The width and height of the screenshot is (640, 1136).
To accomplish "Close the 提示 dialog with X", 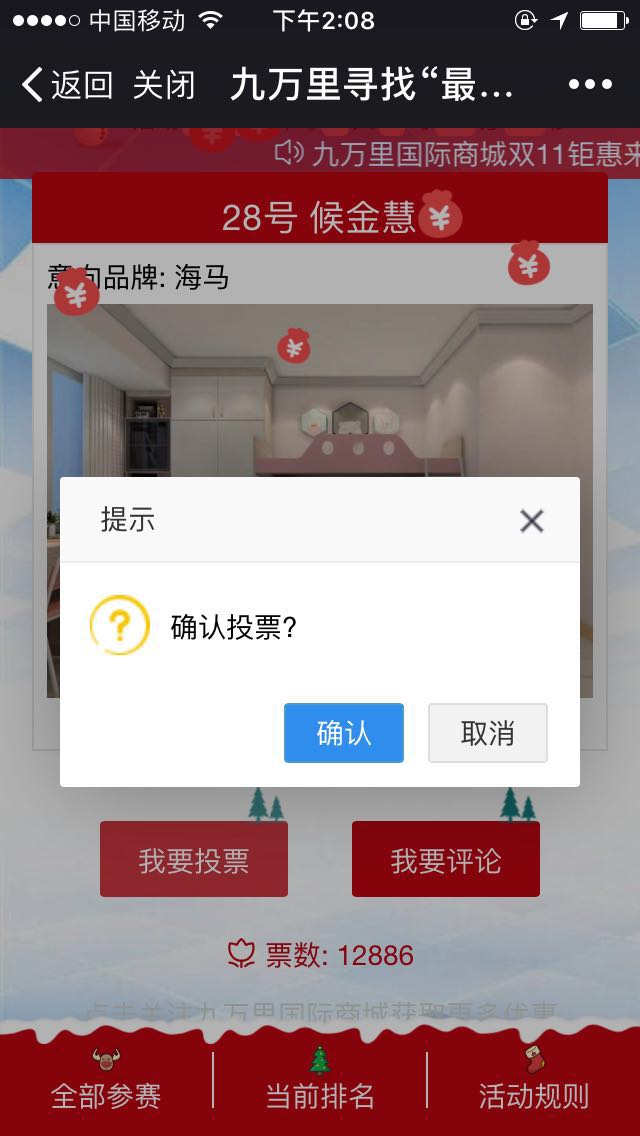I will click(x=531, y=520).
